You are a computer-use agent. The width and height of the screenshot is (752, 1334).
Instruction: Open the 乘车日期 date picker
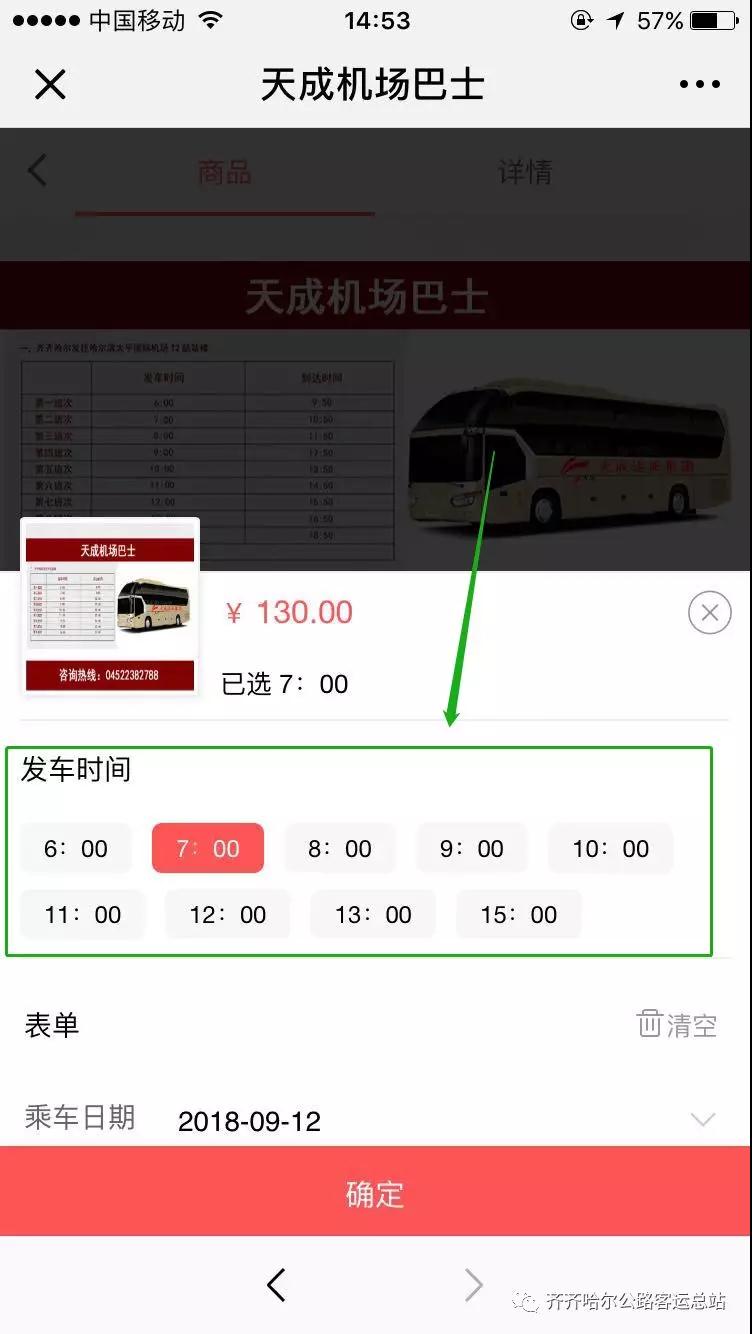point(440,1121)
